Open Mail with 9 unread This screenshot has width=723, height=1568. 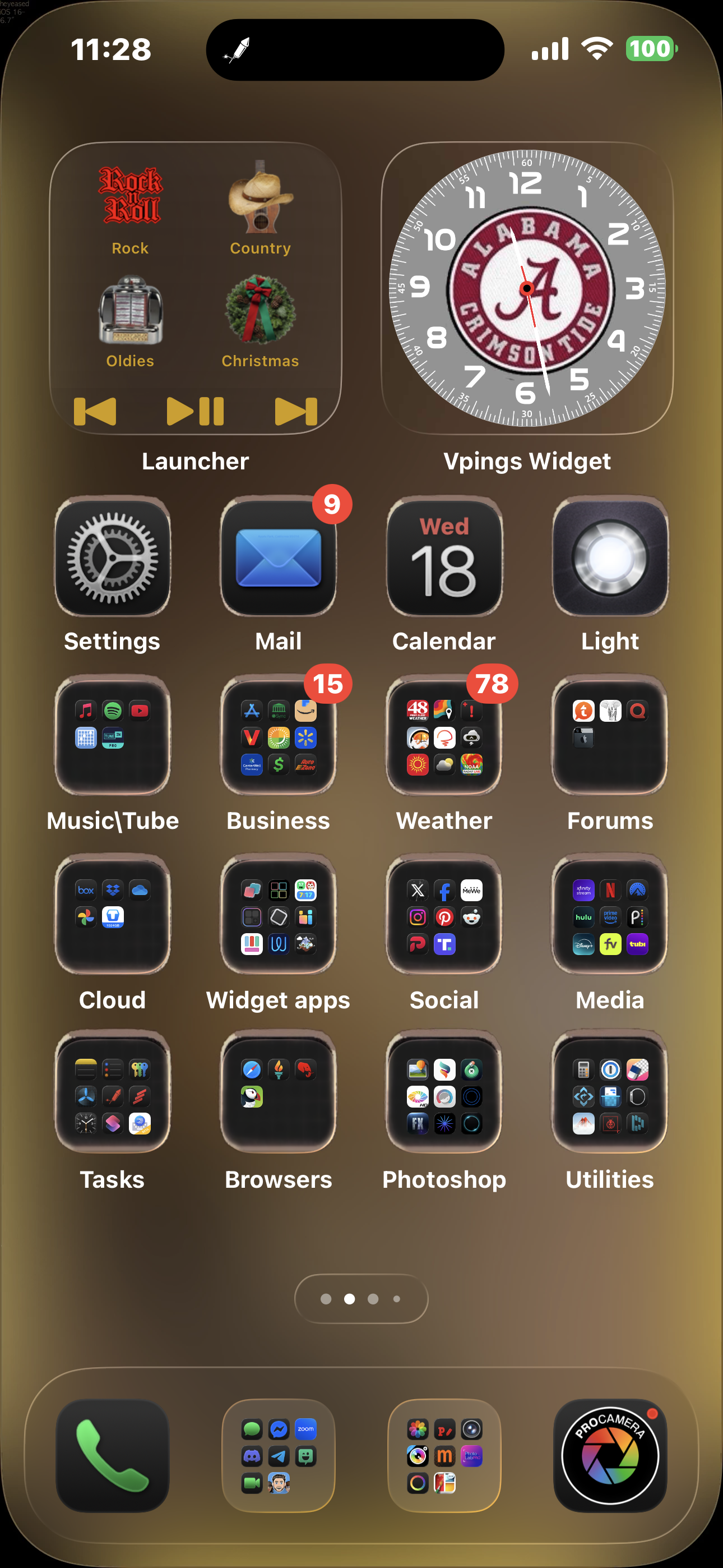point(278,557)
